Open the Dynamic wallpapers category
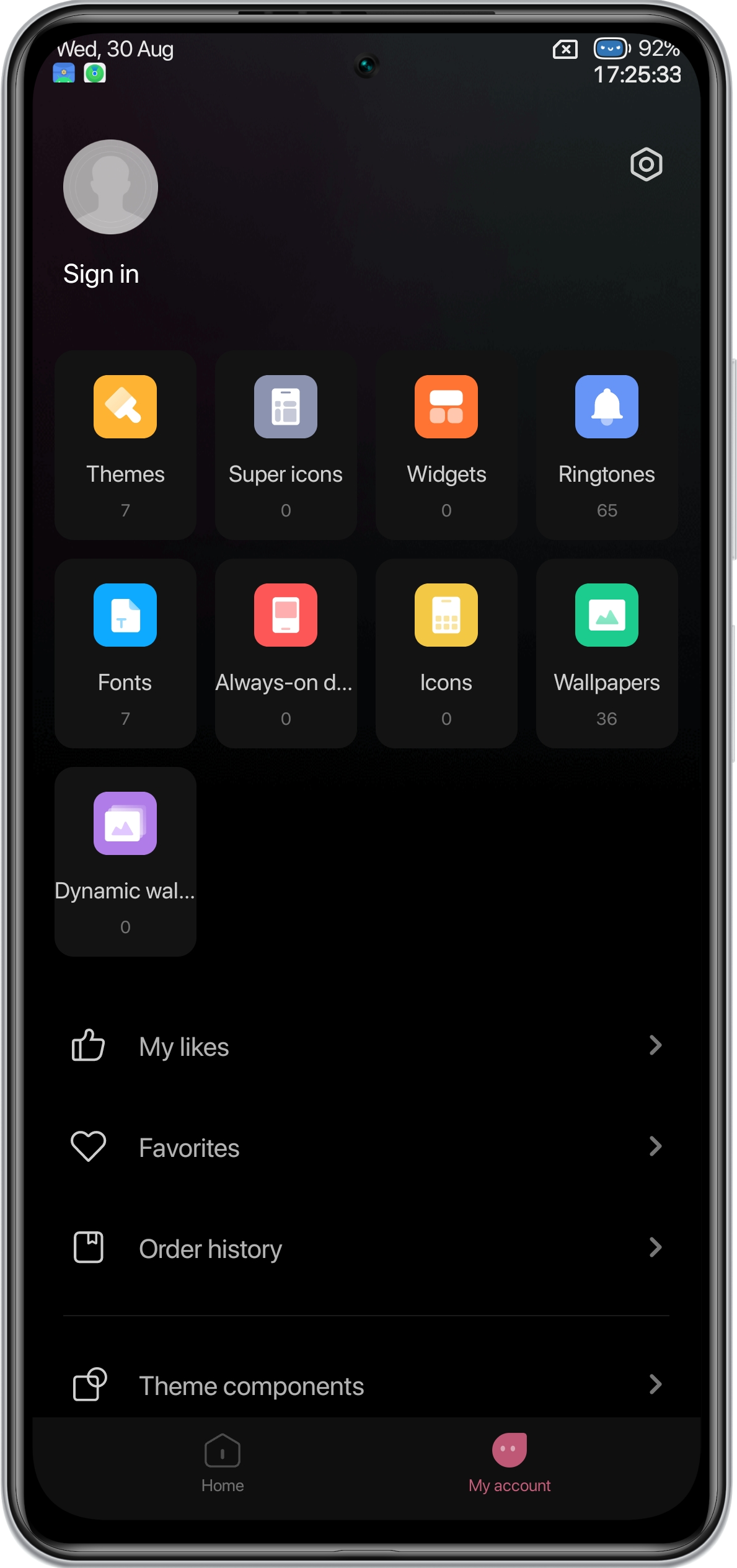 pyautogui.click(x=125, y=862)
